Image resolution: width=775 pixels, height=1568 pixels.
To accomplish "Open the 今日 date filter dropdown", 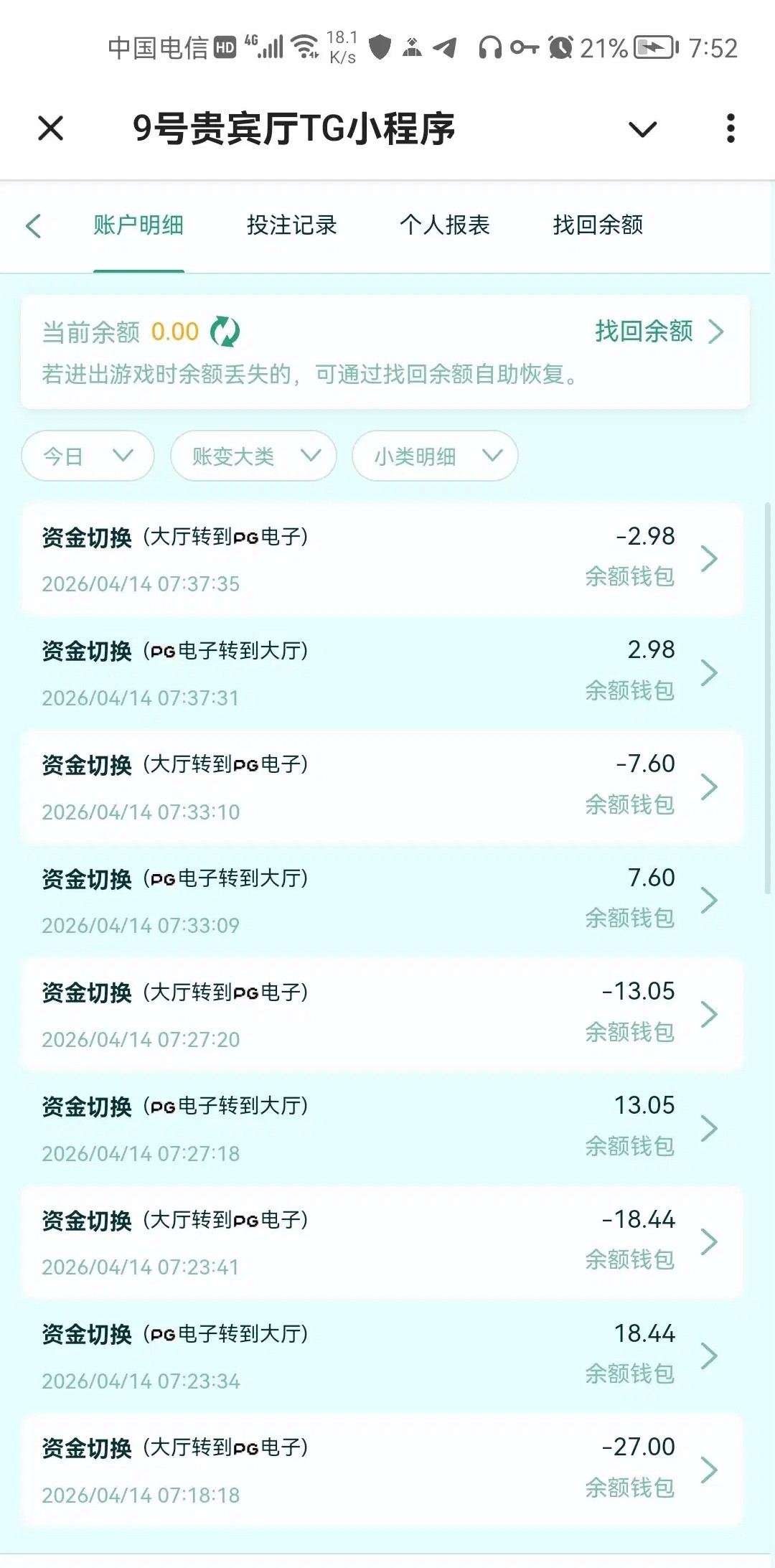I will coord(88,456).
